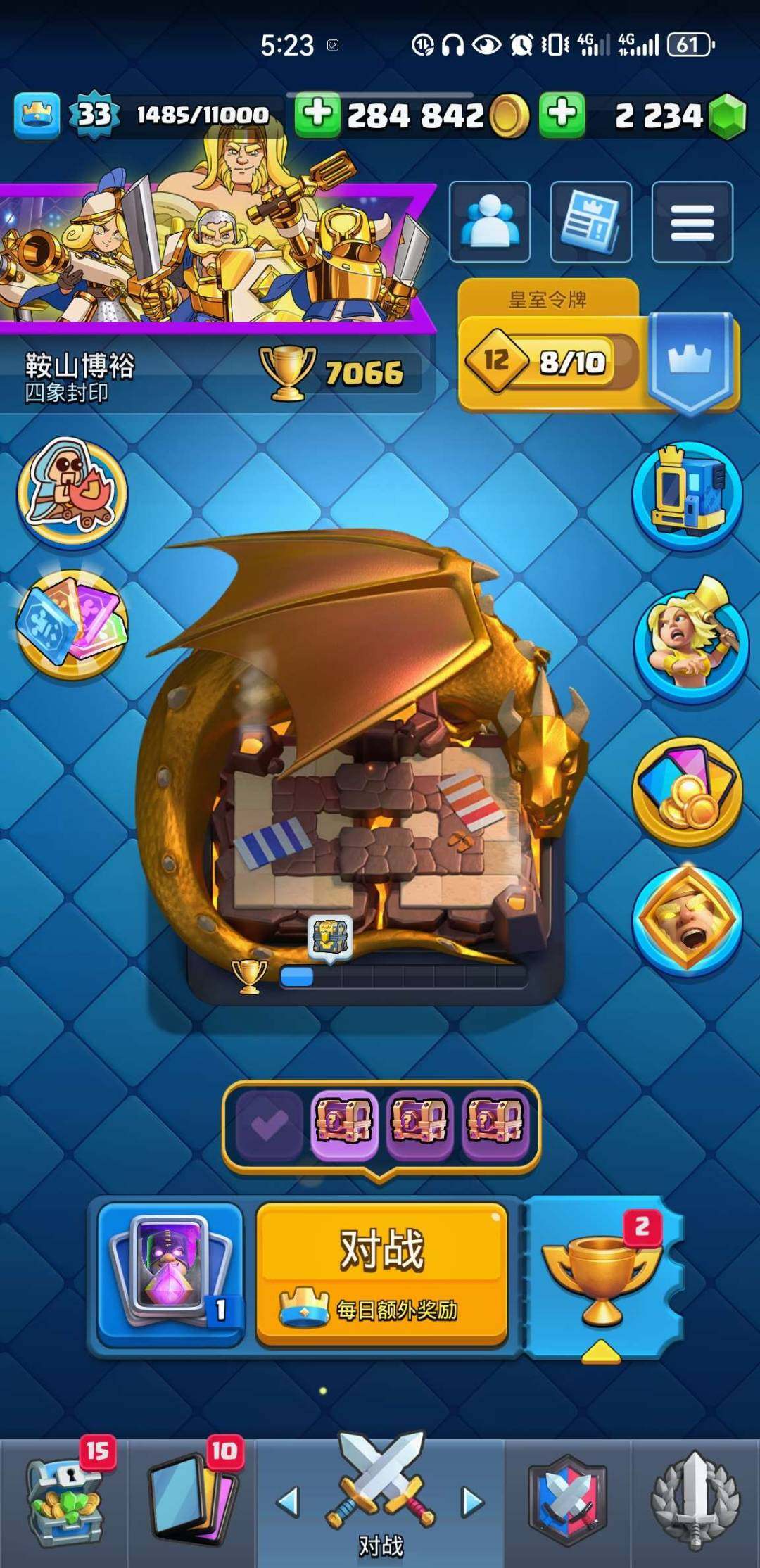Screen dimensions: 760x1568
Task: Open the battle deck selector card
Action: [x=171, y=1274]
